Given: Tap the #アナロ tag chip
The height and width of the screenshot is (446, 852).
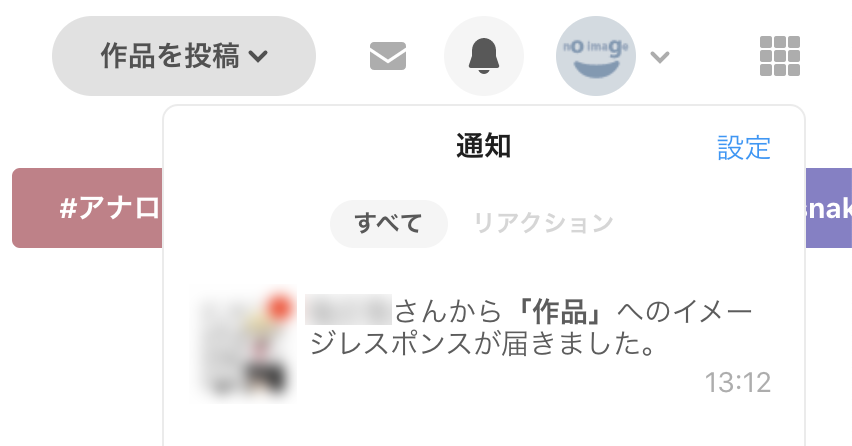Looking at the screenshot, I should (x=88, y=208).
